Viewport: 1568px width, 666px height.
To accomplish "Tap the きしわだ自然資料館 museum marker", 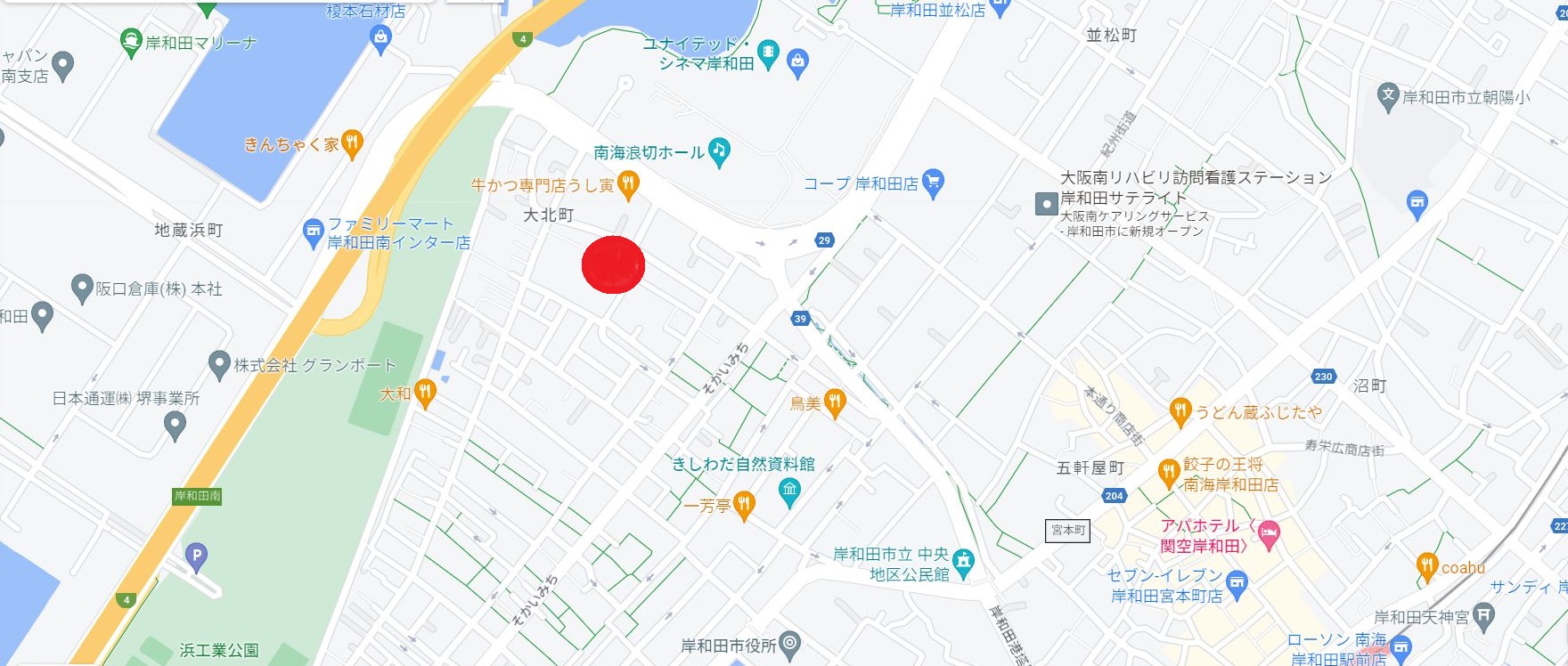I will (x=789, y=490).
